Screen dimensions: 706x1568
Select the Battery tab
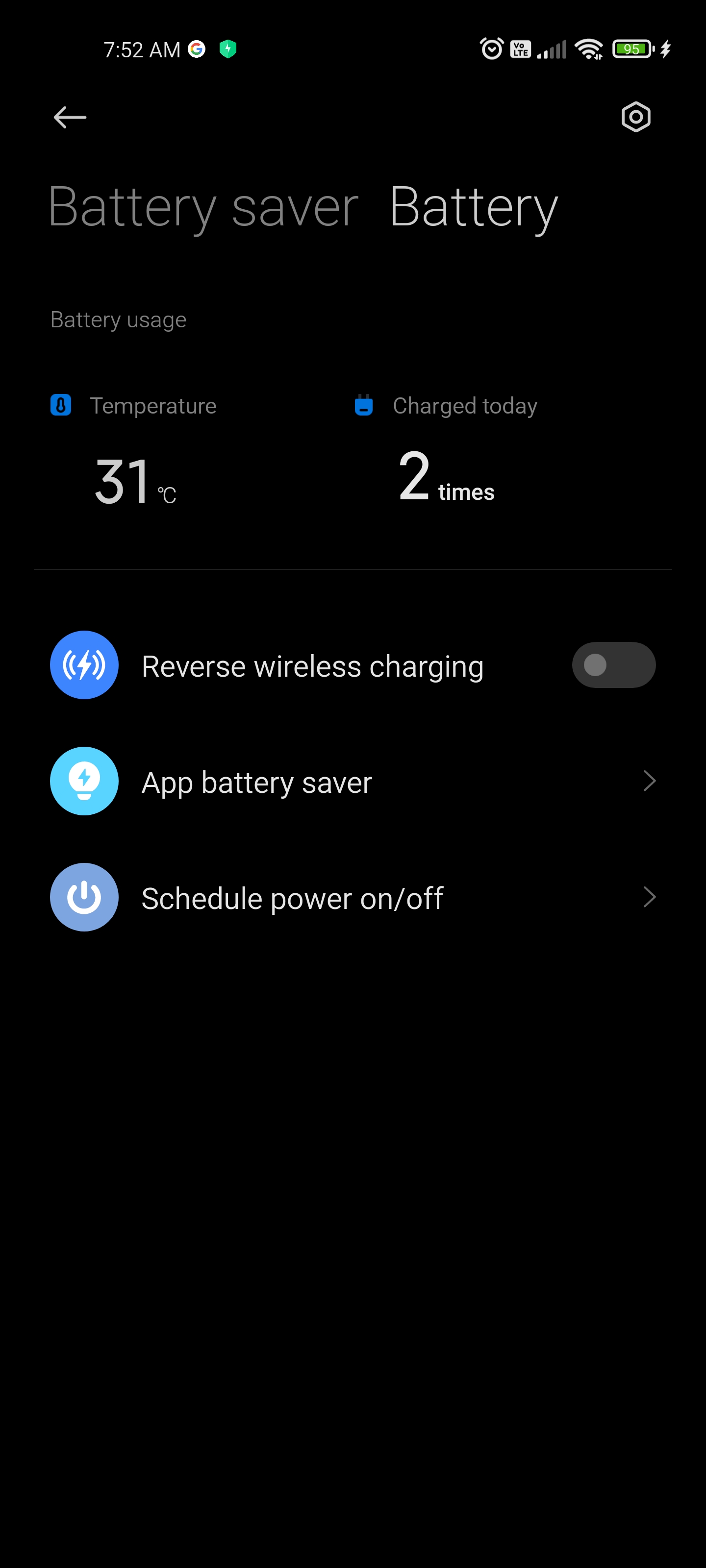(x=473, y=208)
